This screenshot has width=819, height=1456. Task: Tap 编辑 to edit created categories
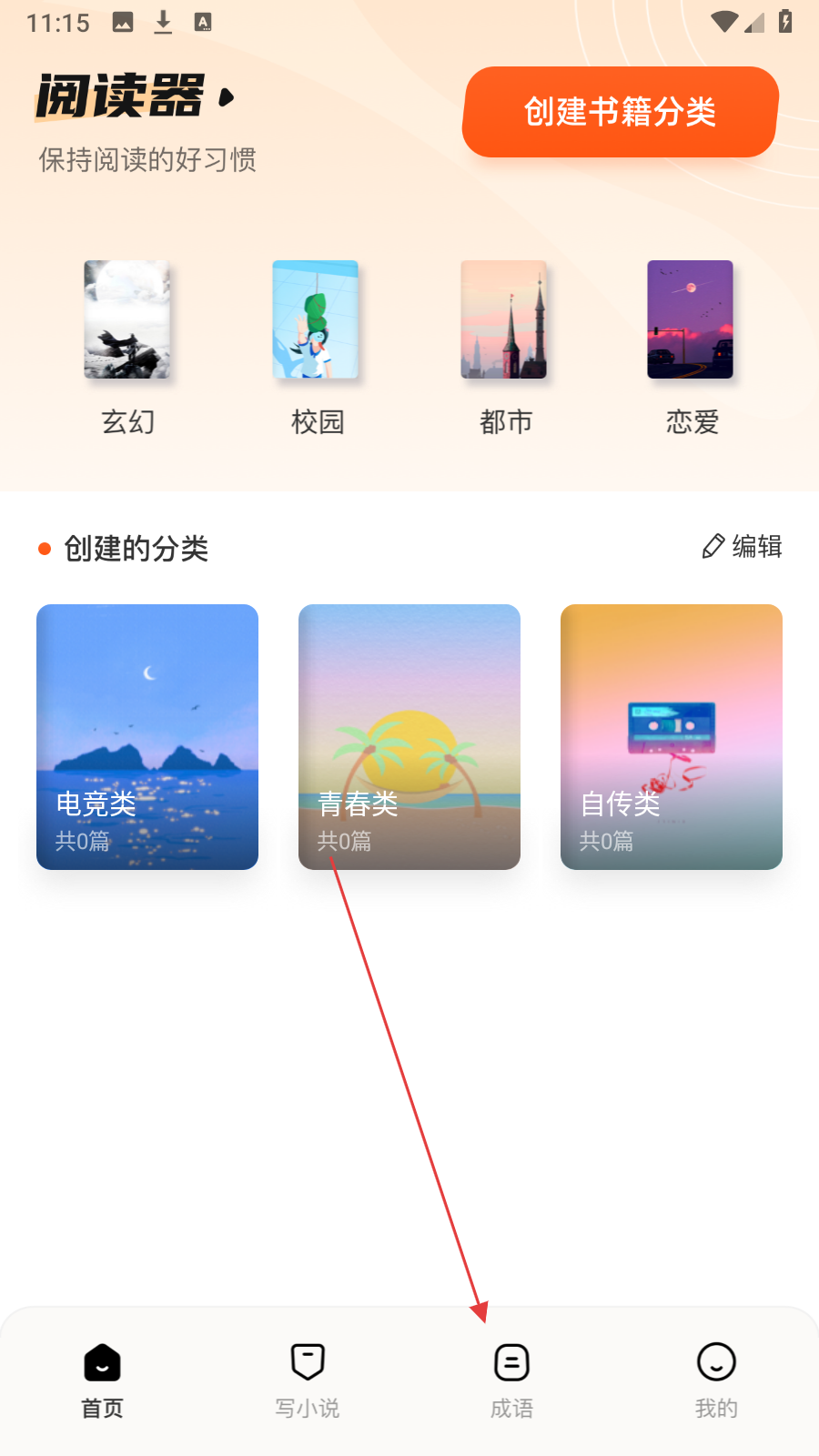click(x=743, y=546)
